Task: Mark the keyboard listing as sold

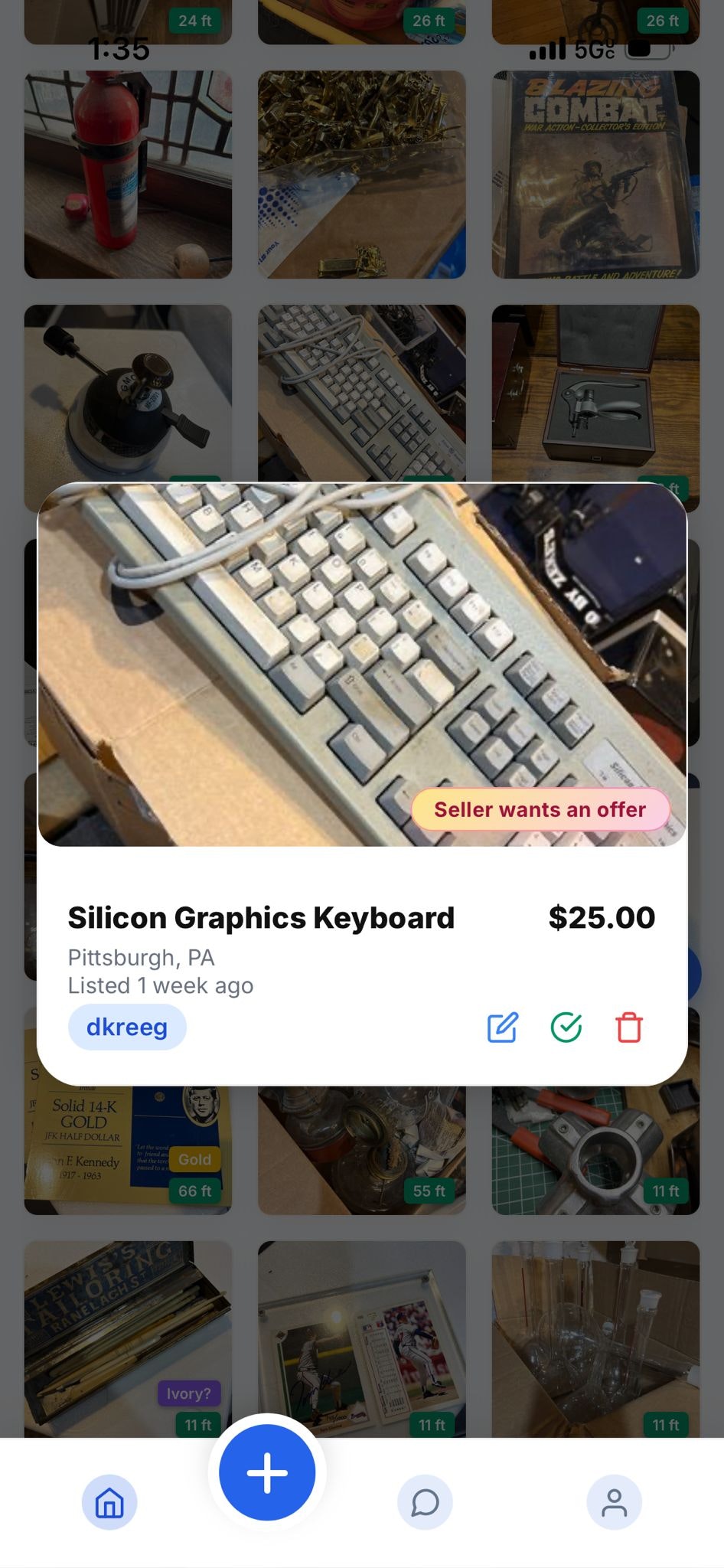Action: [566, 1027]
